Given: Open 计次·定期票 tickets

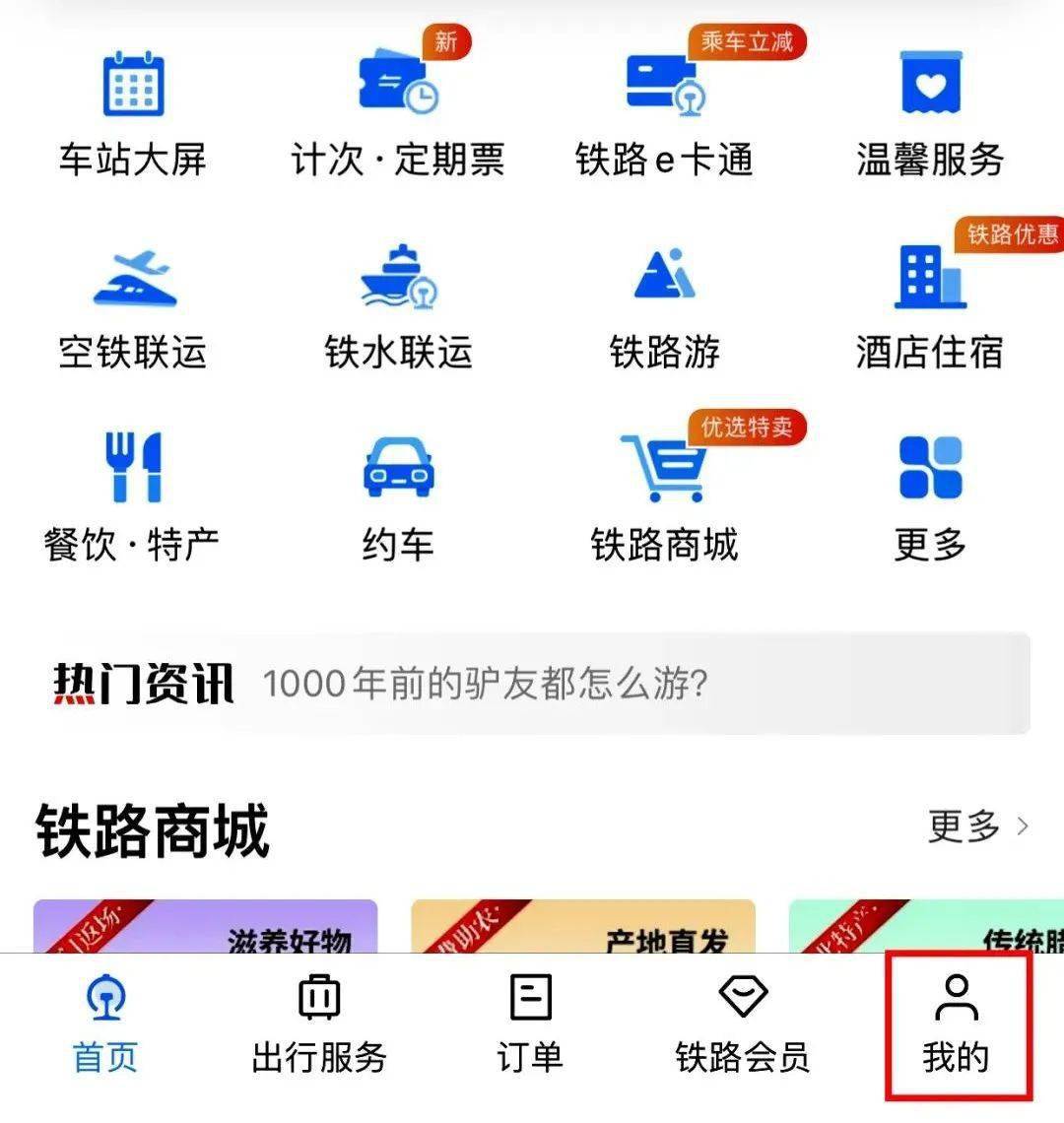Looking at the screenshot, I should tap(398, 113).
